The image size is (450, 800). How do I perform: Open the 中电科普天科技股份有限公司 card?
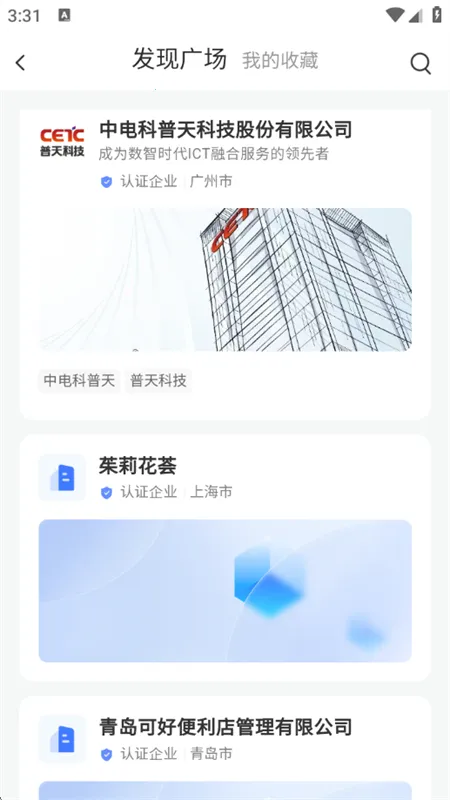point(225,263)
